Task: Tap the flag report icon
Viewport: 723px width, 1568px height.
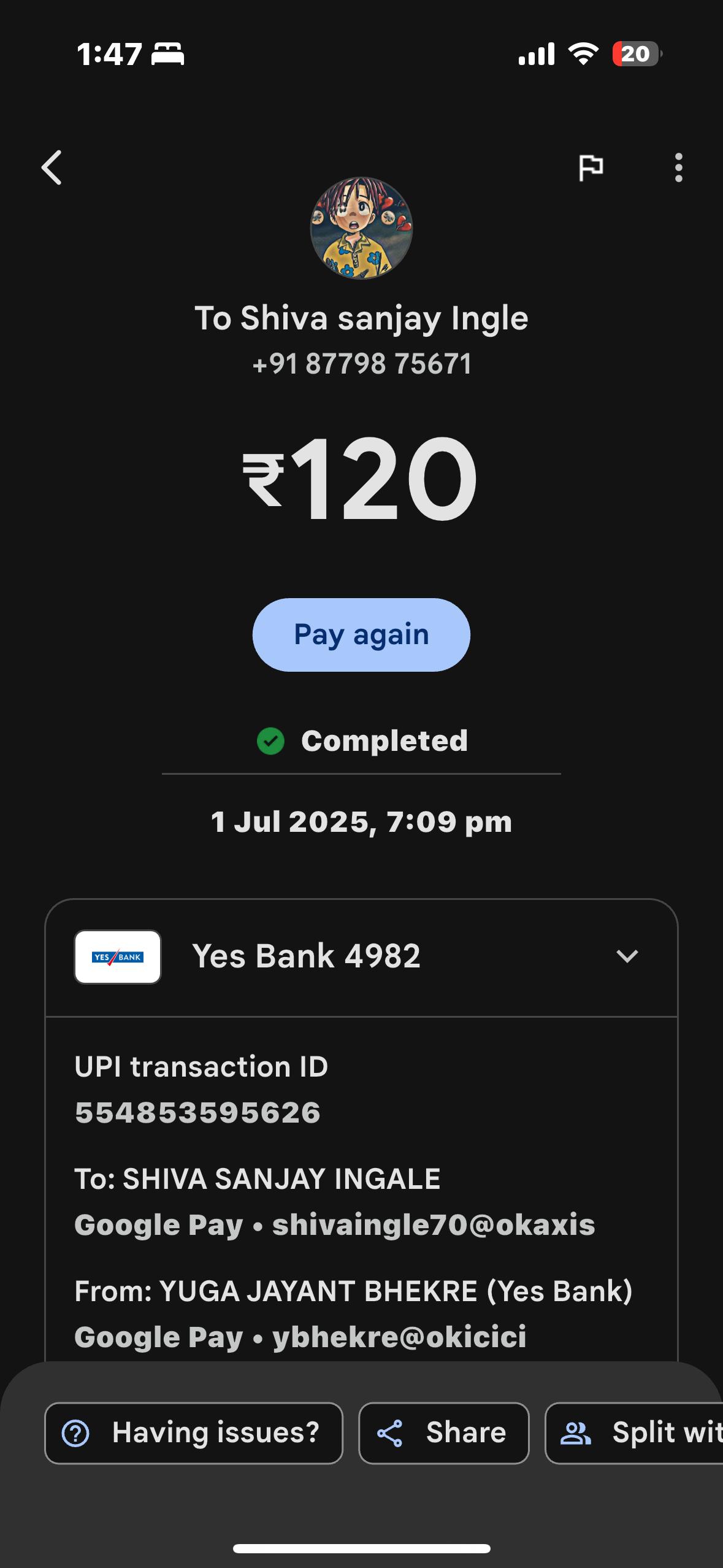Action: click(x=591, y=167)
